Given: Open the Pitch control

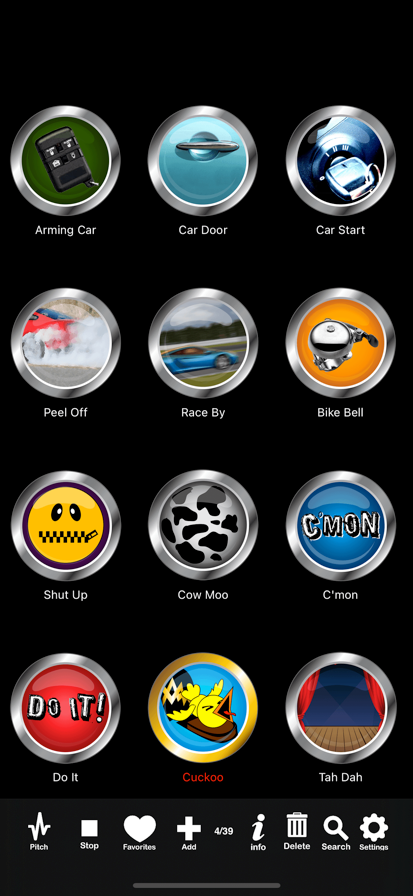Looking at the screenshot, I should [39, 832].
